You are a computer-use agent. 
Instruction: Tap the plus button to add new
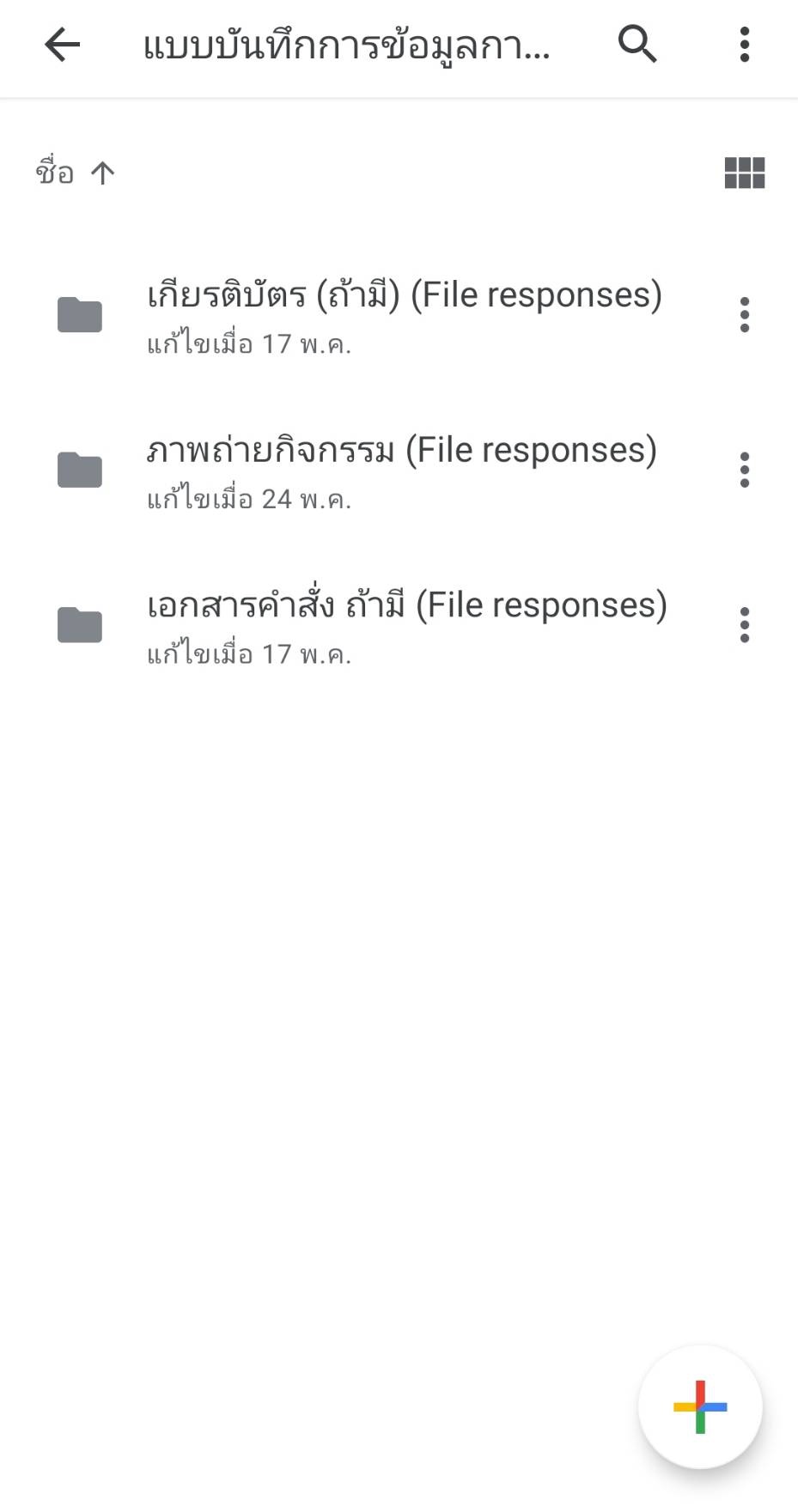click(x=700, y=1406)
